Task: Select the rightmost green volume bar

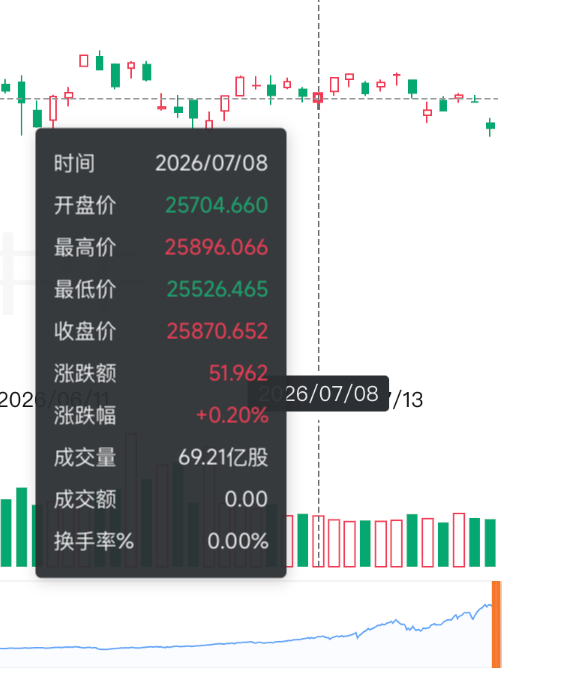Action: (490, 543)
